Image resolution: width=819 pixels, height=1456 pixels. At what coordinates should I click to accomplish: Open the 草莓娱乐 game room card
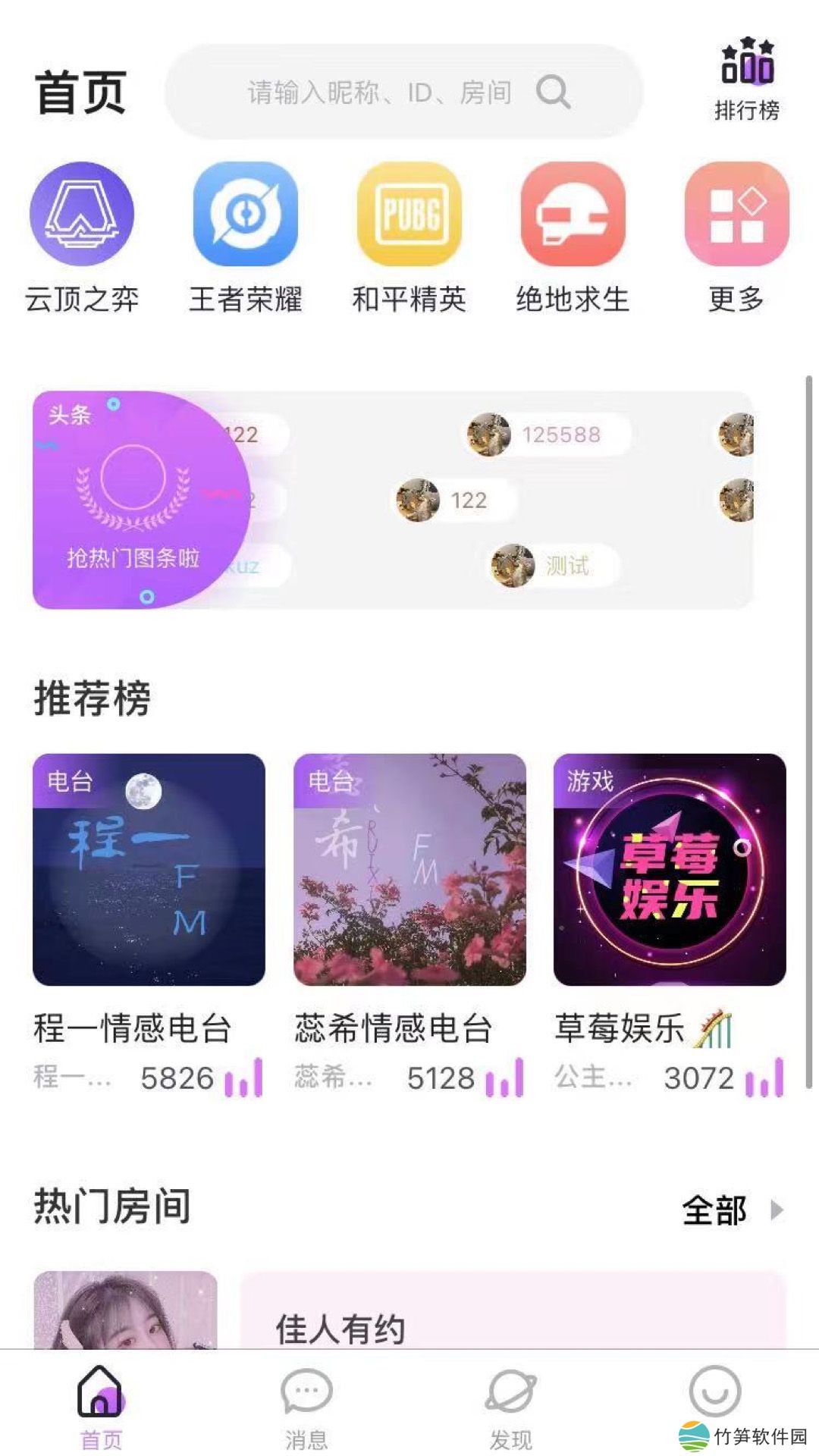[x=670, y=870]
